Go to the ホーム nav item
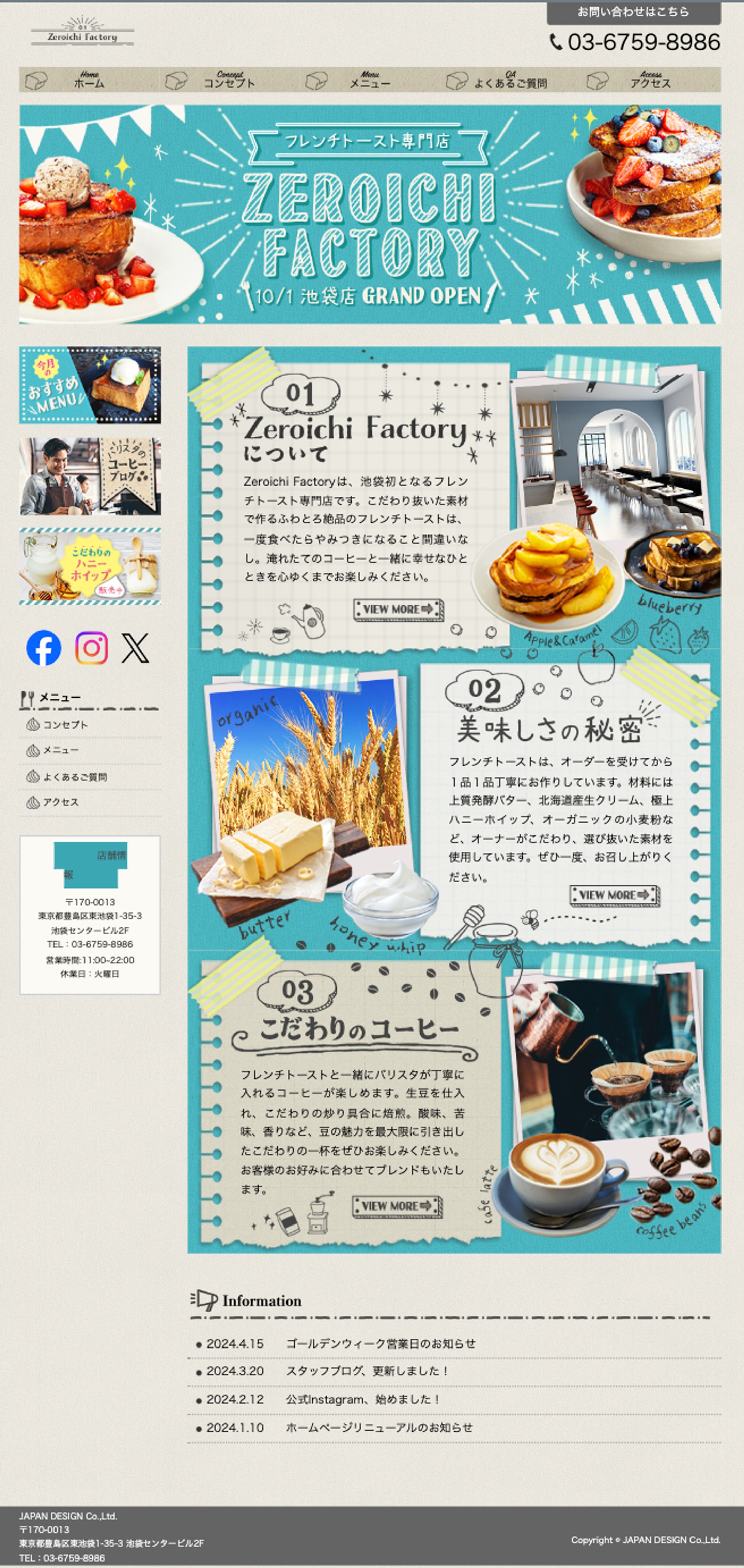Image resolution: width=744 pixels, height=1568 pixels. pos(89,80)
